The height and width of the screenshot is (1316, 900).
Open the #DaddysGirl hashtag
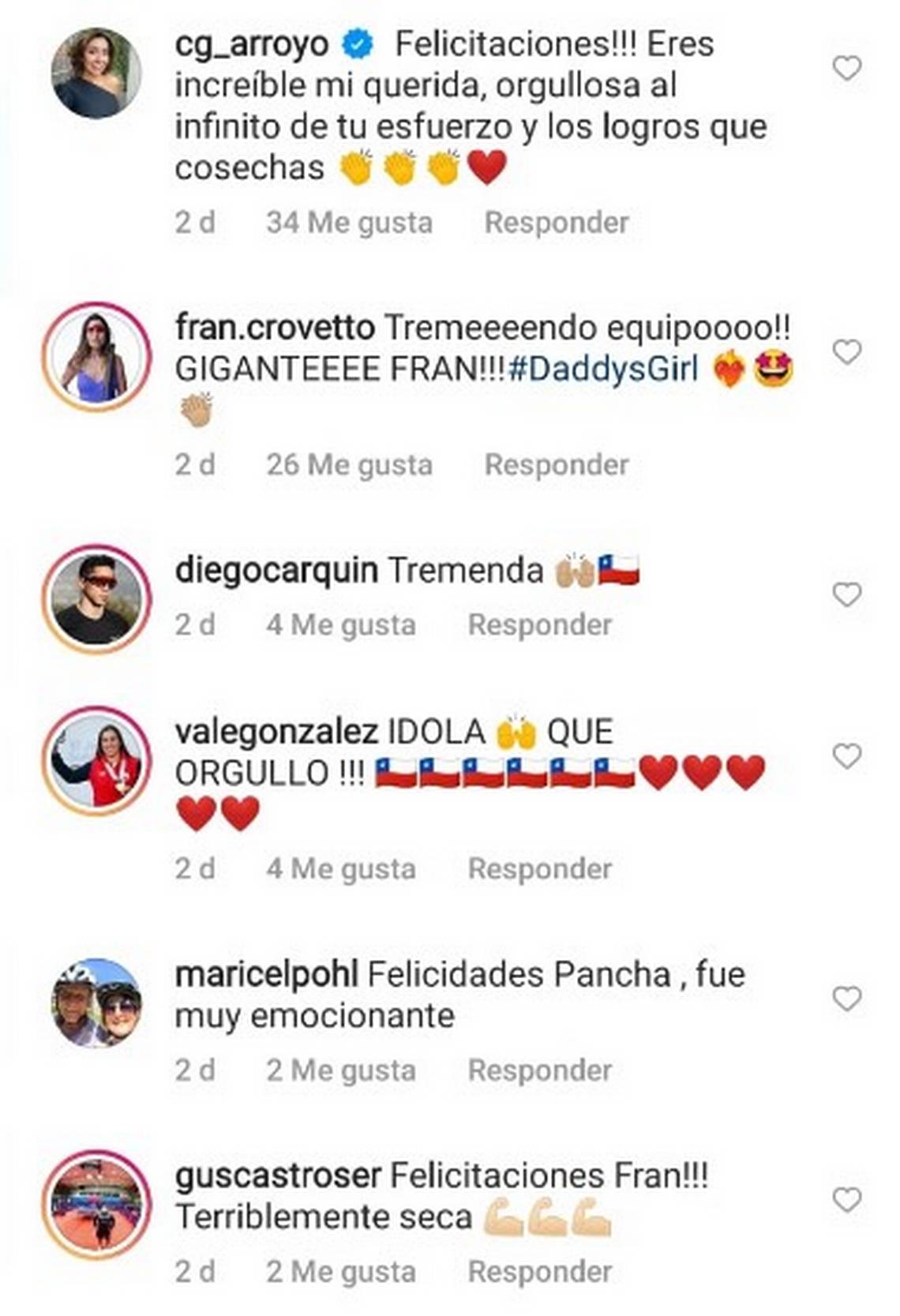click(603, 369)
